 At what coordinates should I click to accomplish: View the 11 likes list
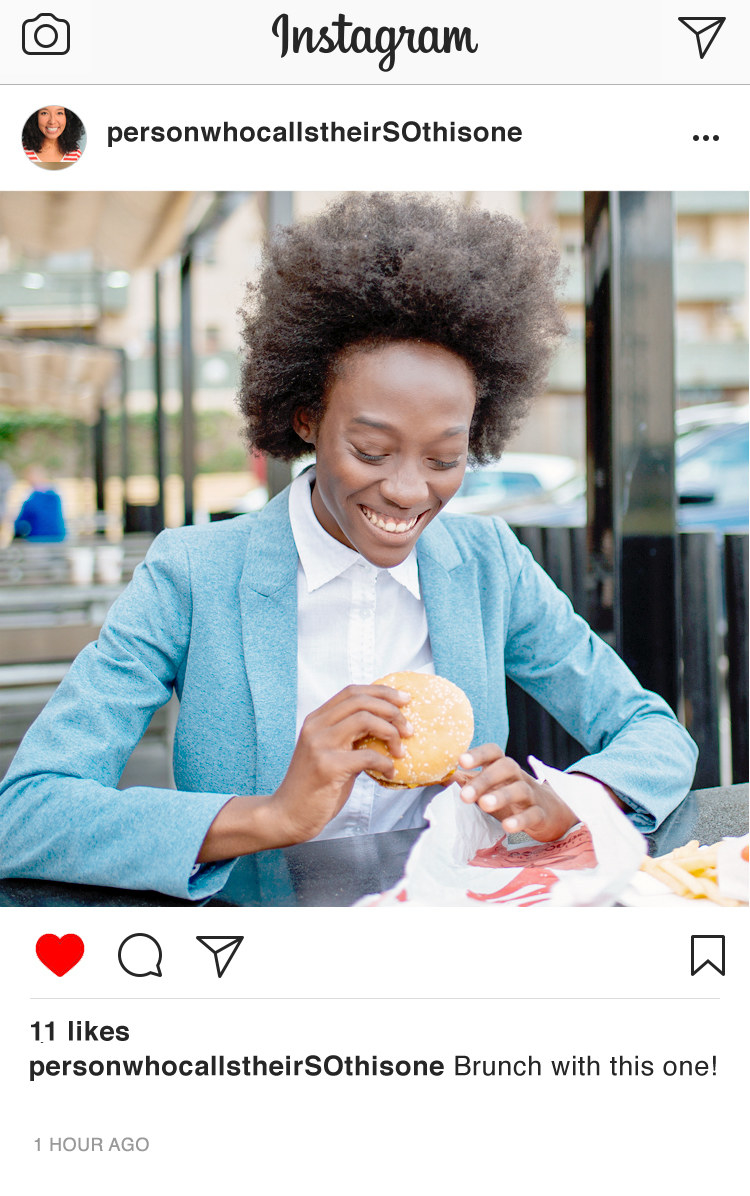[x=80, y=1031]
